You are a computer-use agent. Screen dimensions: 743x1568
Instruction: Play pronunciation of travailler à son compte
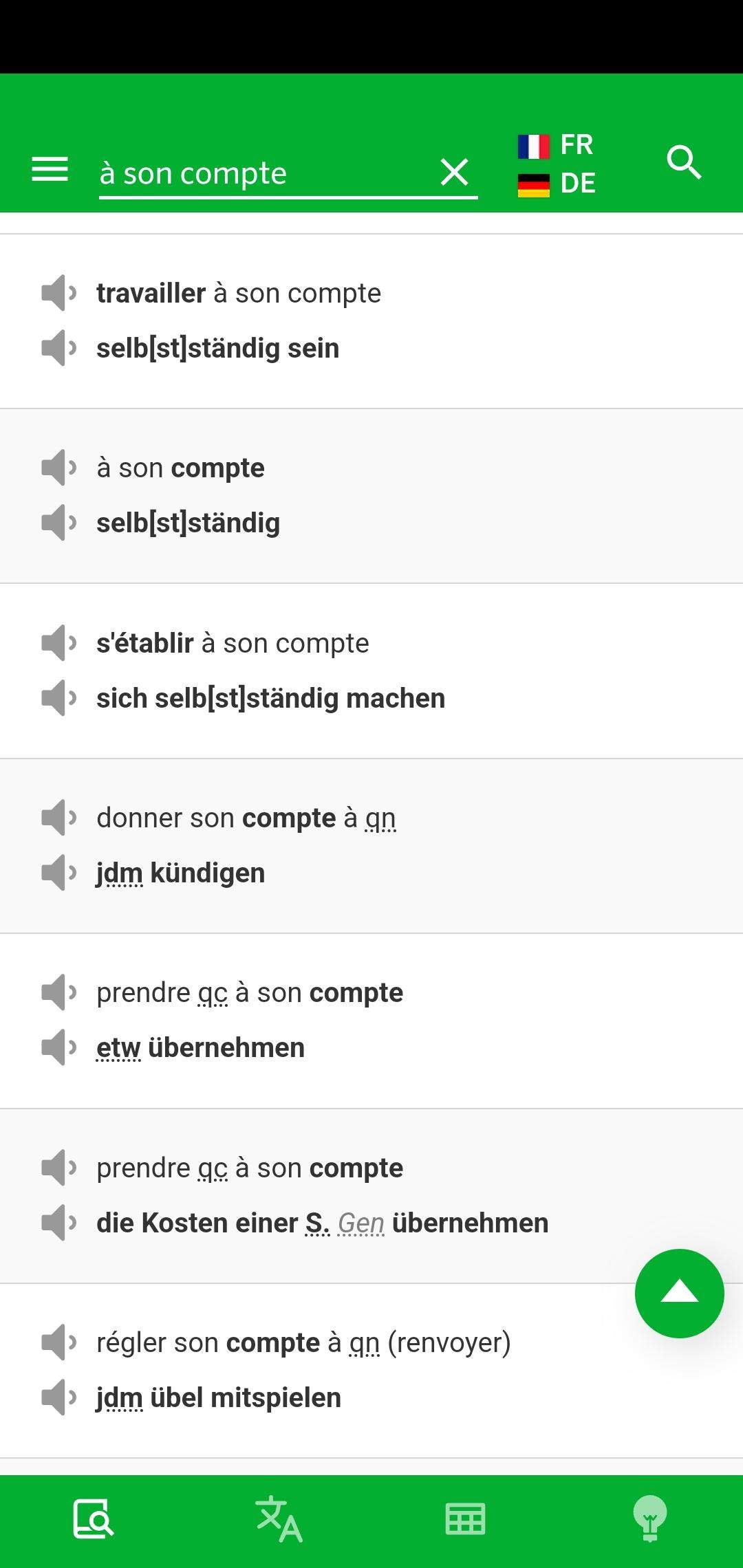tap(58, 292)
